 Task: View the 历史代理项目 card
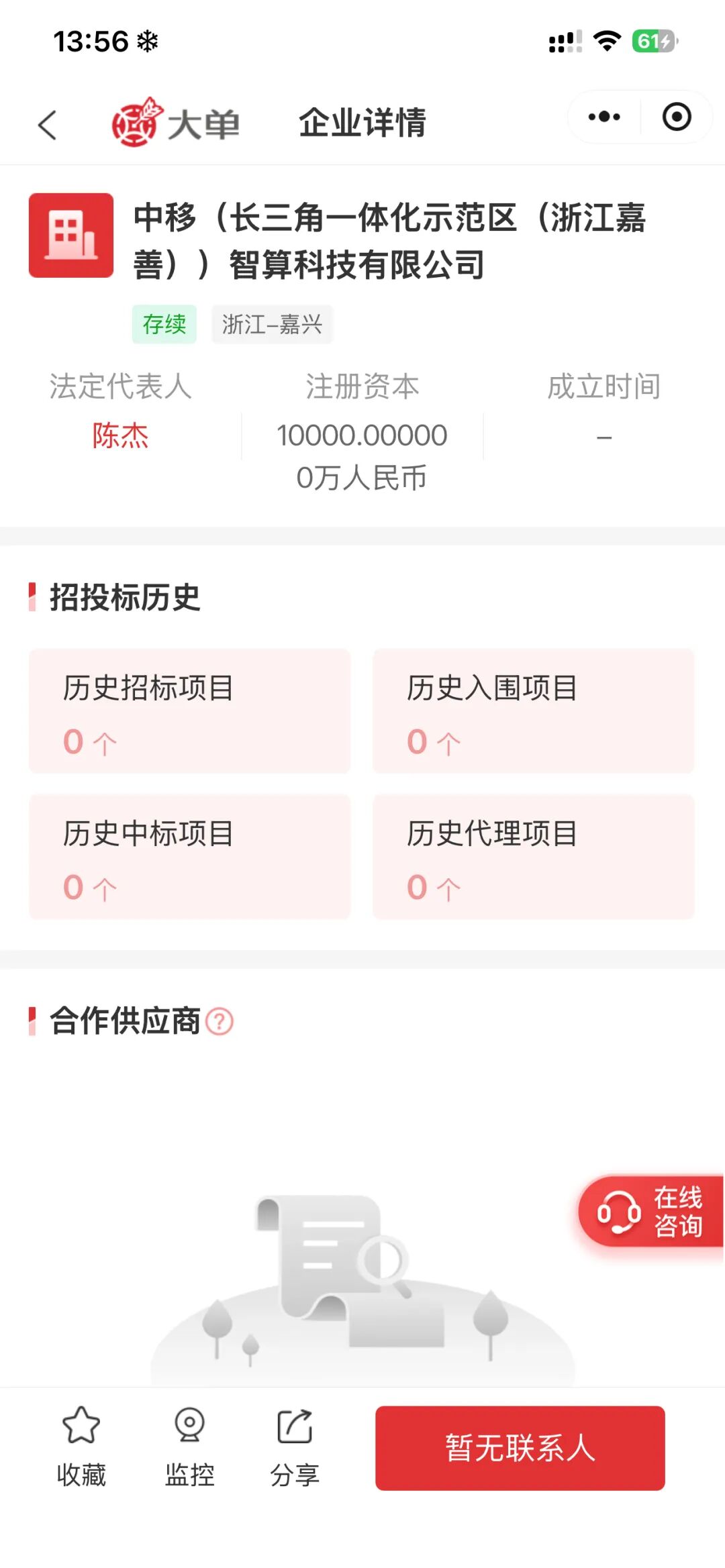(534, 857)
